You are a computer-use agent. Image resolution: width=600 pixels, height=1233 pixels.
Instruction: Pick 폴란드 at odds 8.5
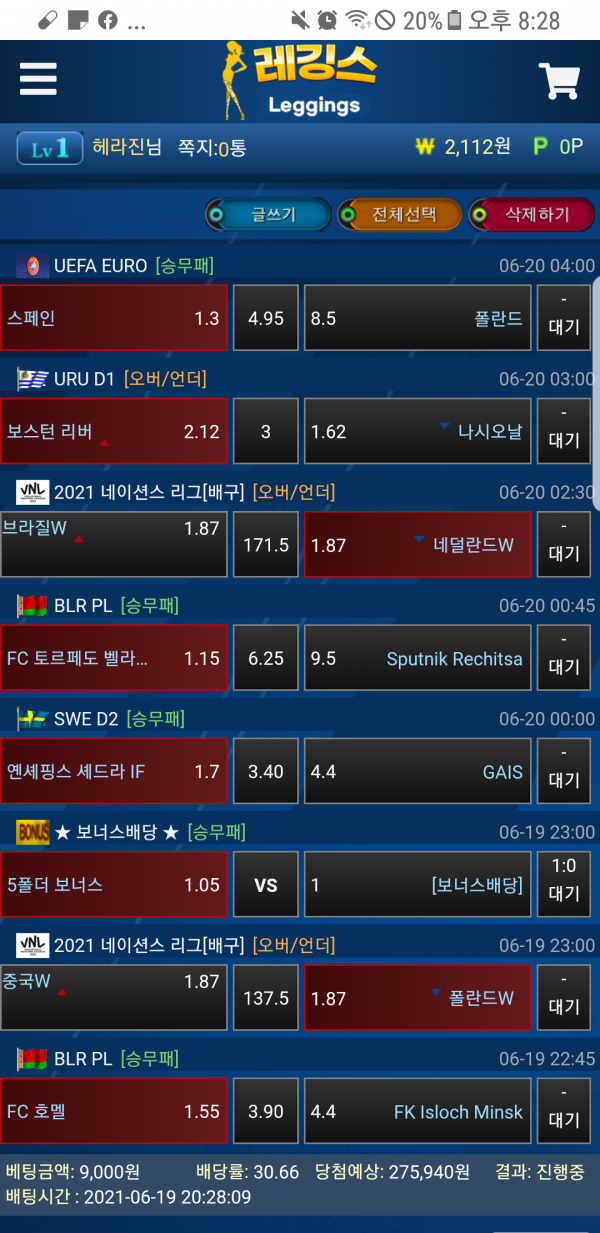(x=417, y=318)
